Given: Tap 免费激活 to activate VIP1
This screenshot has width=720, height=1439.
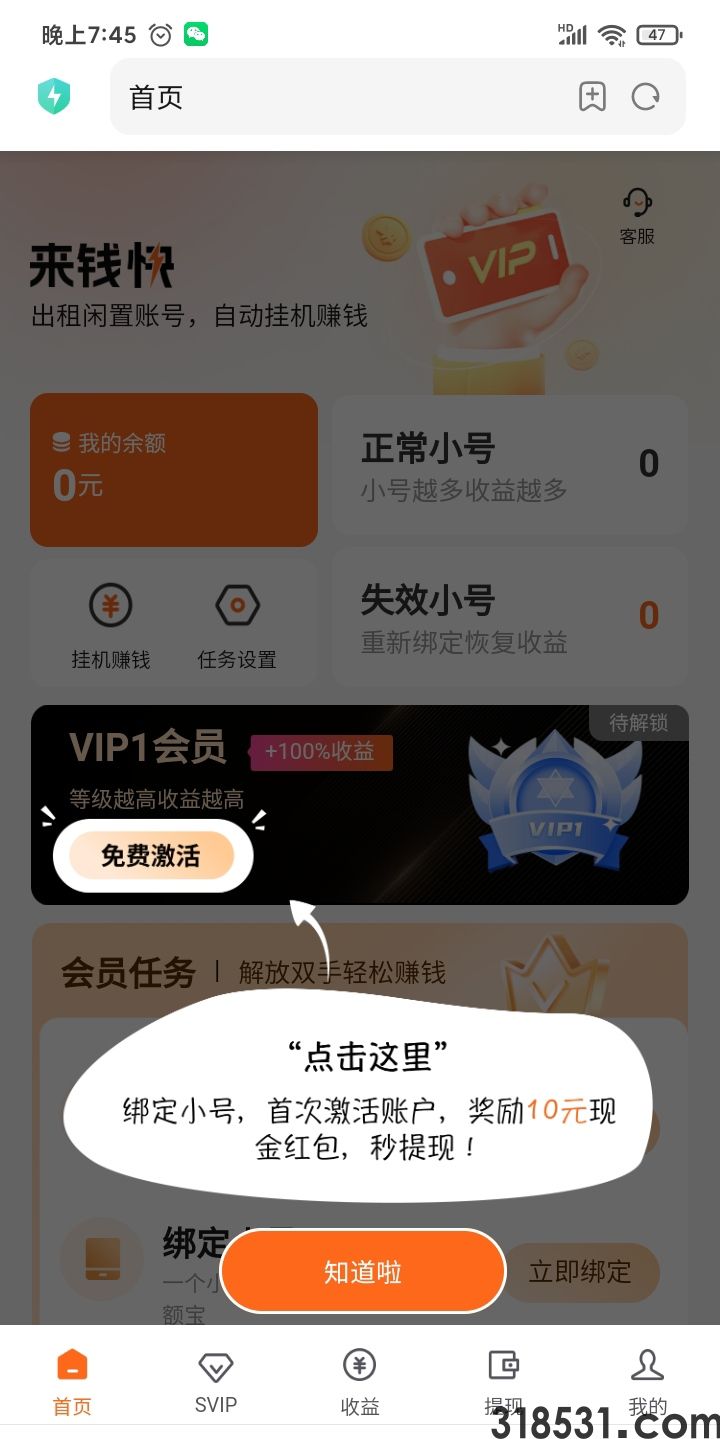Looking at the screenshot, I should pyautogui.click(x=151, y=856).
